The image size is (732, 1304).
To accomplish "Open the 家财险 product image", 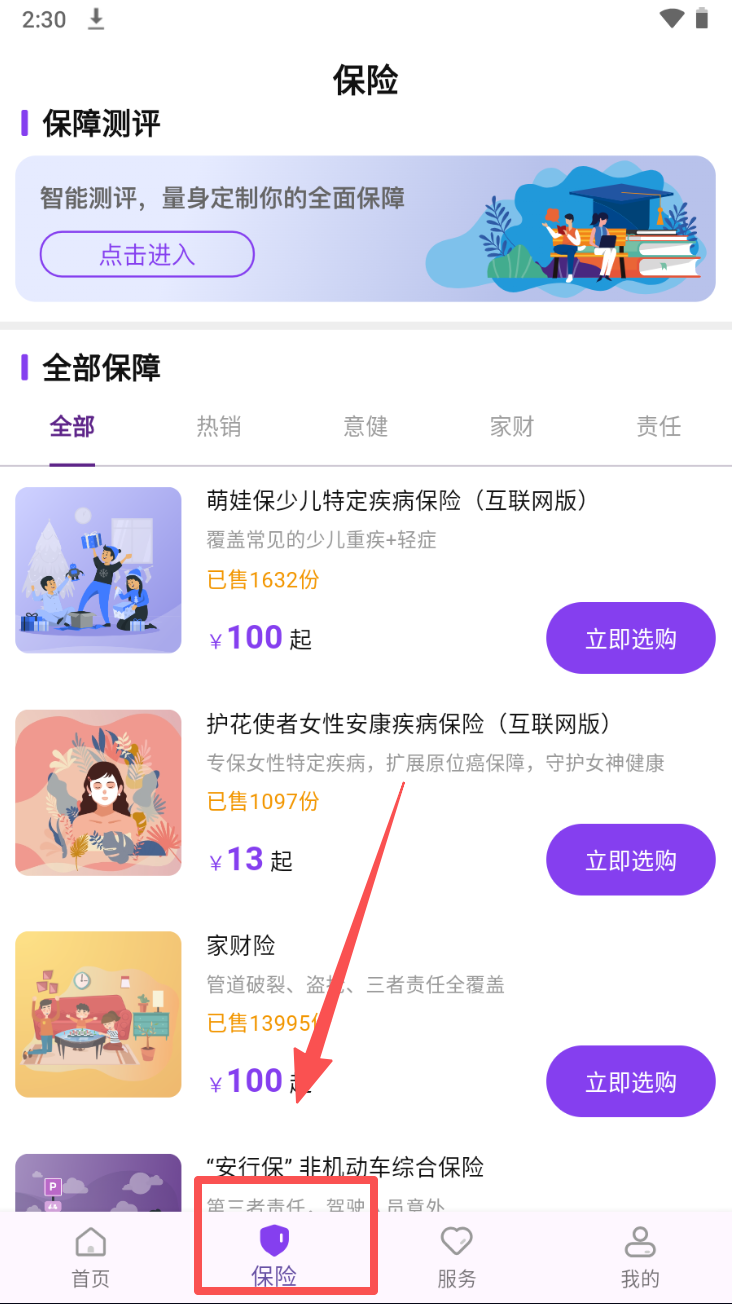I will [x=98, y=1014].
